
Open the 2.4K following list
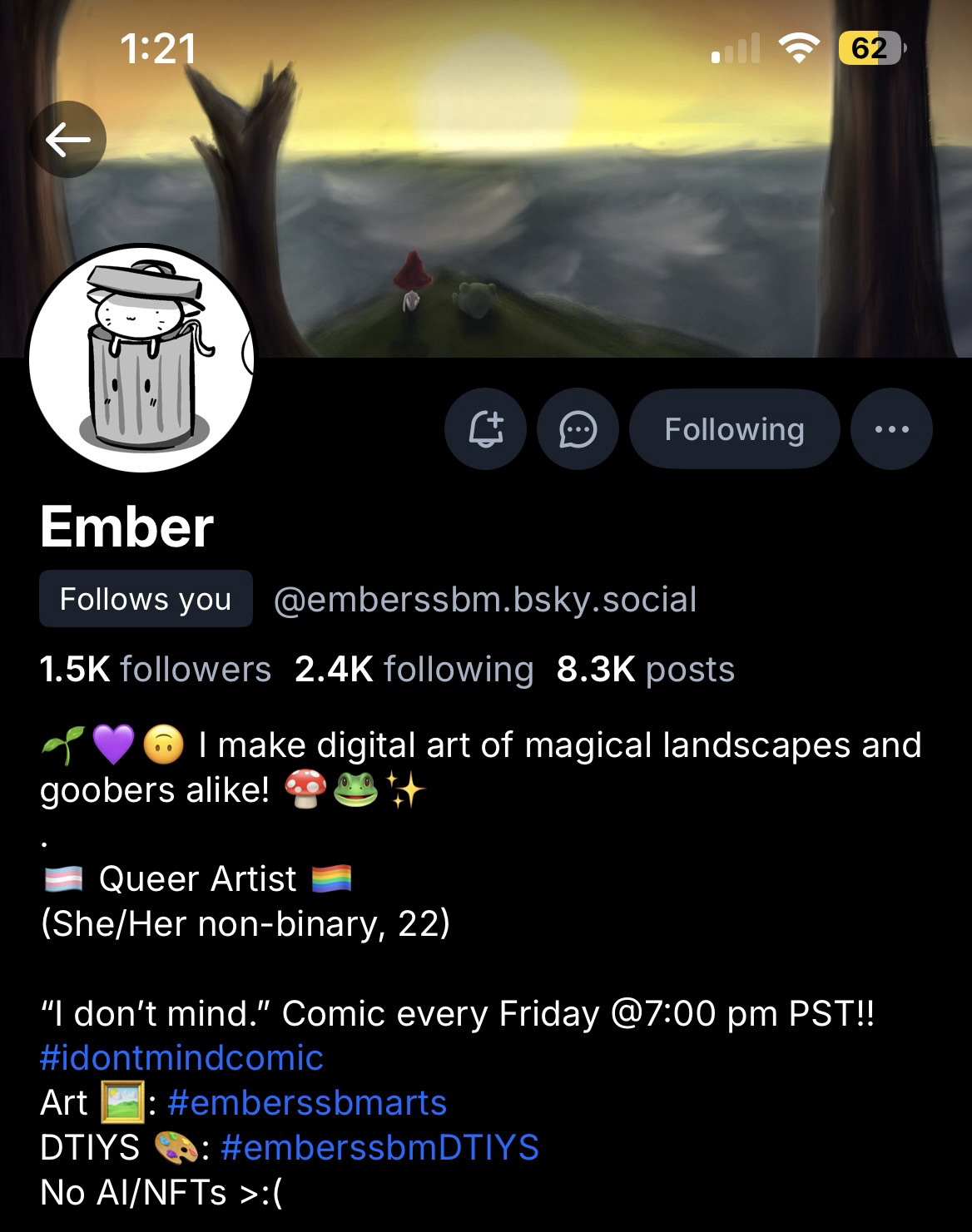414,669
